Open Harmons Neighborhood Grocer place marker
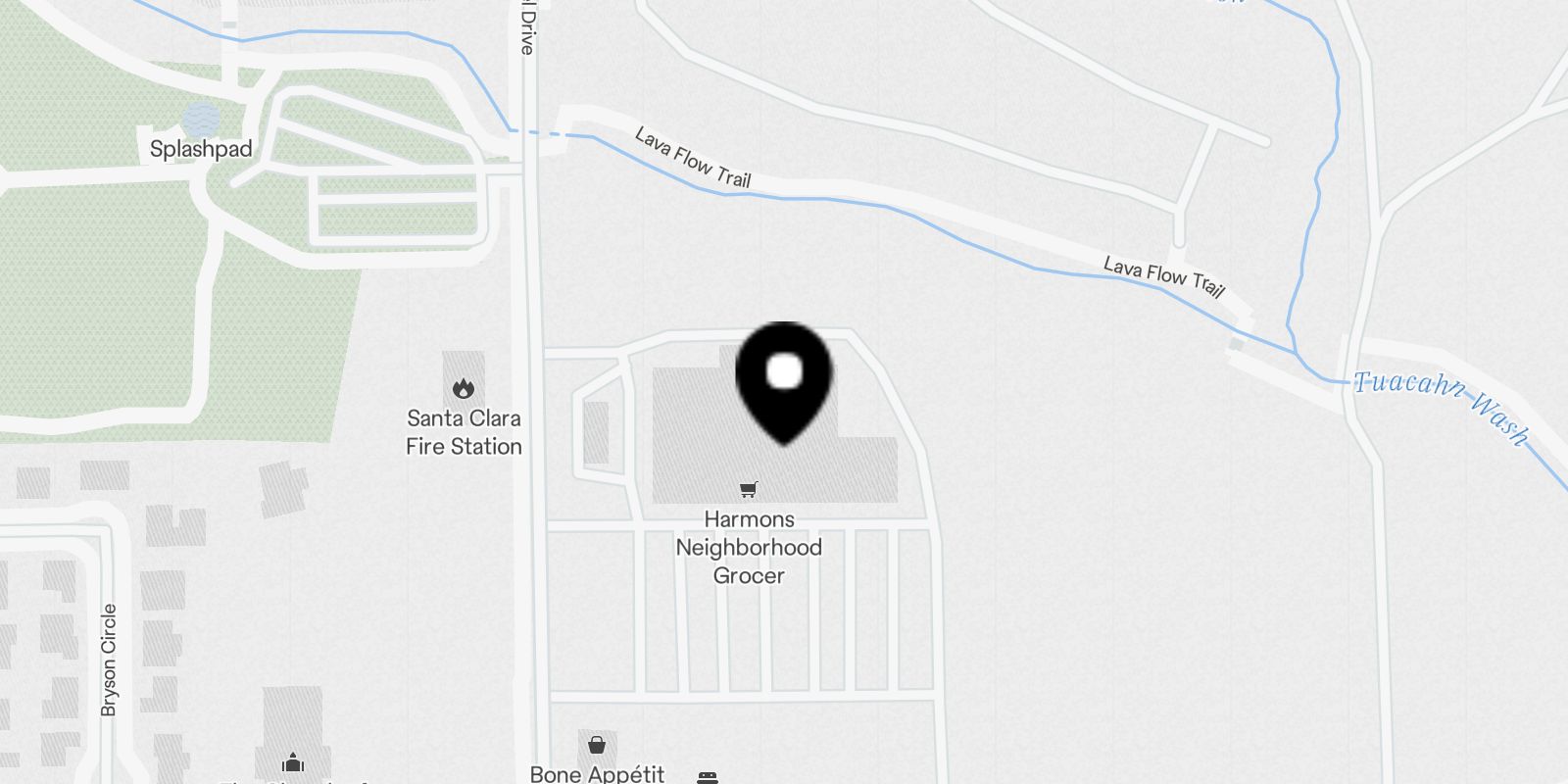The height and width of the screenshot is (784, 1568). point(749,489)
